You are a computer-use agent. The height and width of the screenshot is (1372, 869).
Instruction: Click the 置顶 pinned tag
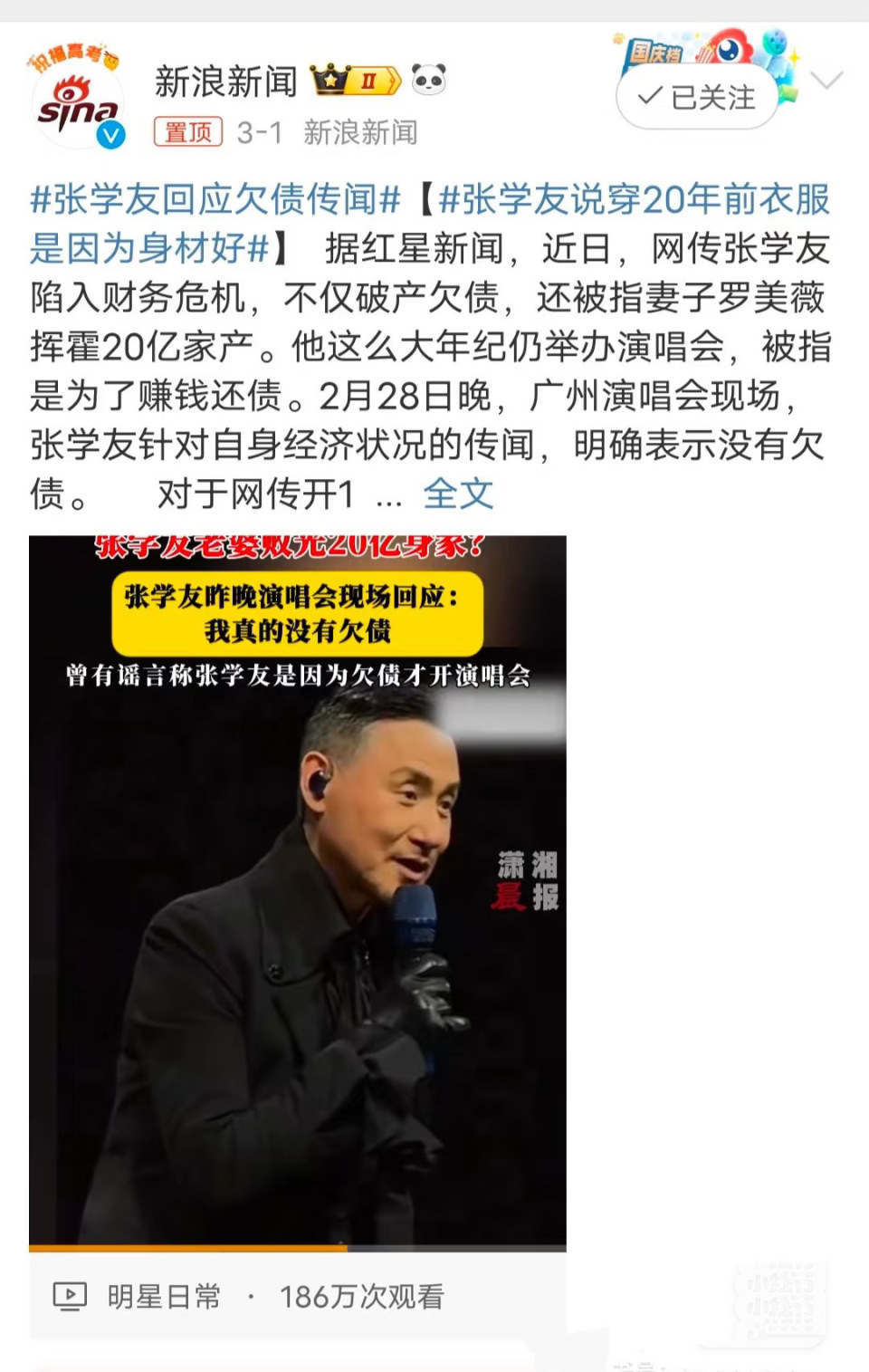coord(186,130)
